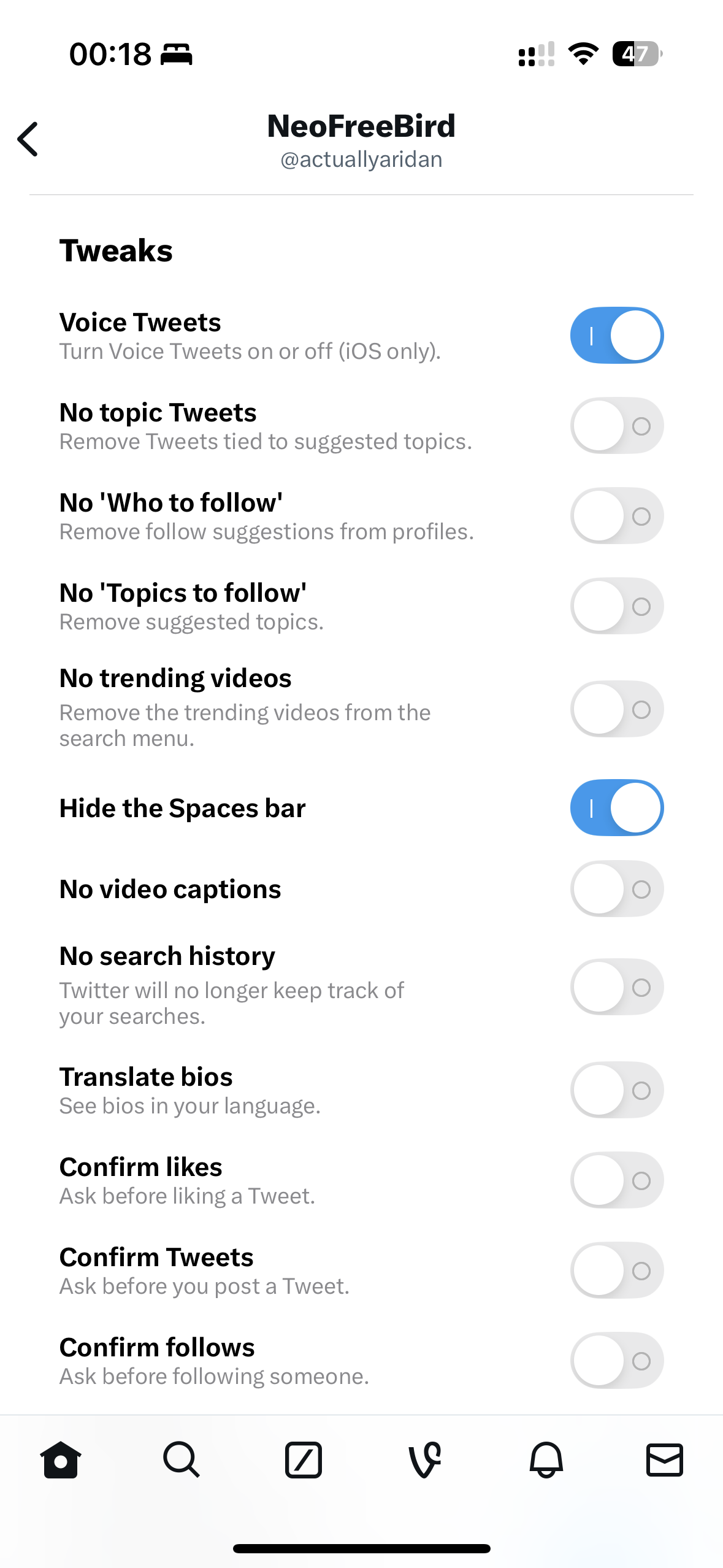Image resolution: width=723 pixels, height=1568 pixels.
Task: Open the Home tab
Action: point(61,1459)
